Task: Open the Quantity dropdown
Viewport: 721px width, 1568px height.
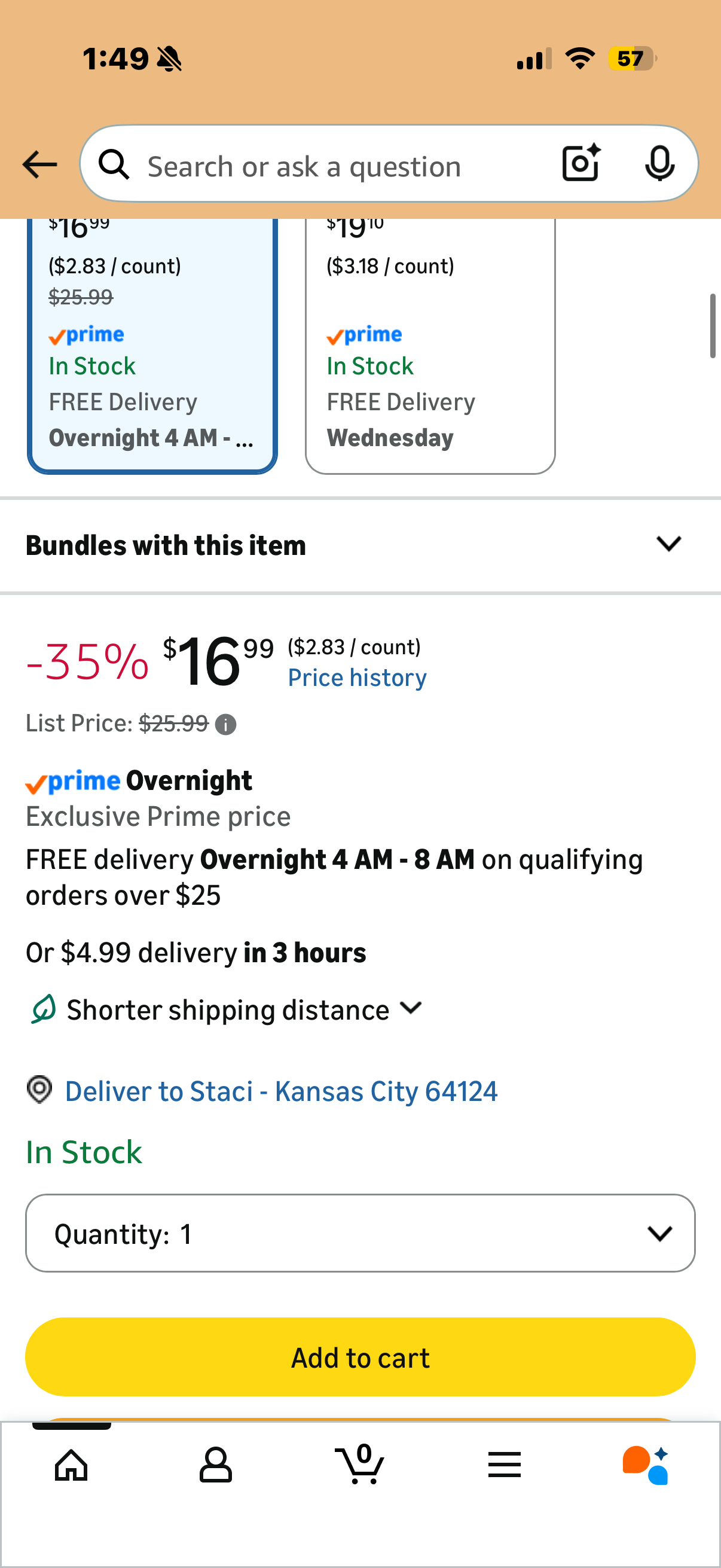Action: [360, 1233]
